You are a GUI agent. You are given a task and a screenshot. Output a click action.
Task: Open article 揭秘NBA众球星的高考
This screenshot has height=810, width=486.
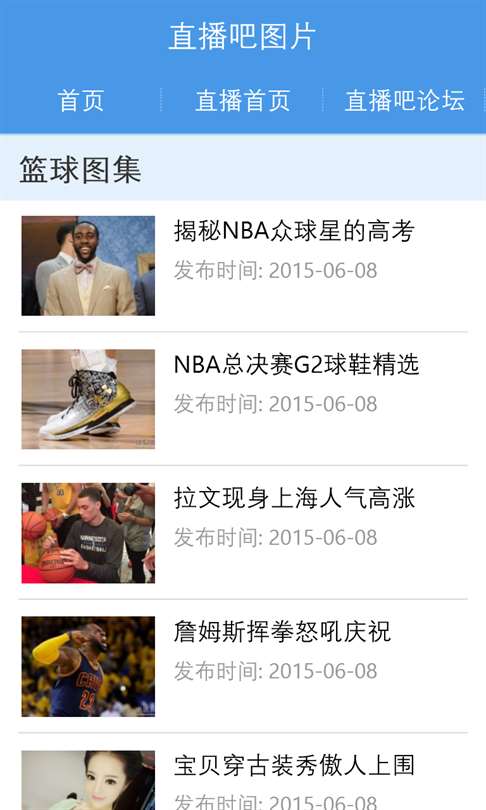243,266
